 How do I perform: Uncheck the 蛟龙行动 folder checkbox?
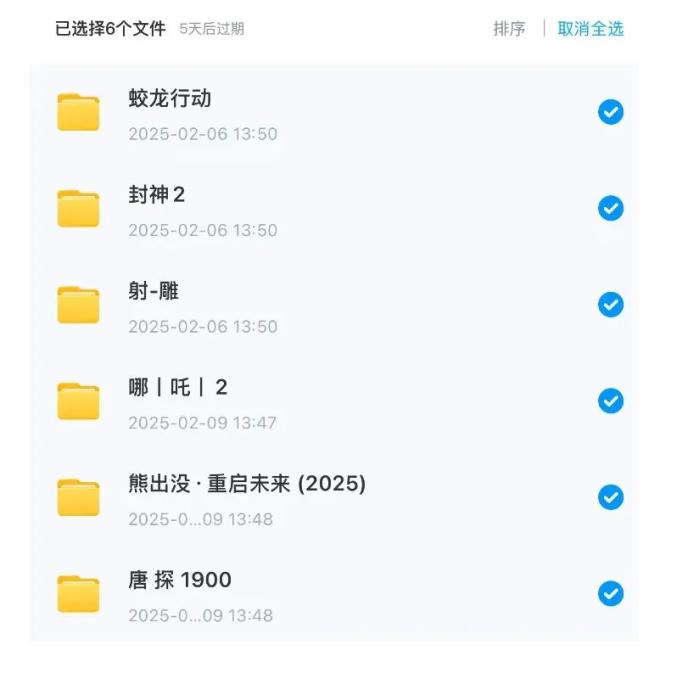610,112
